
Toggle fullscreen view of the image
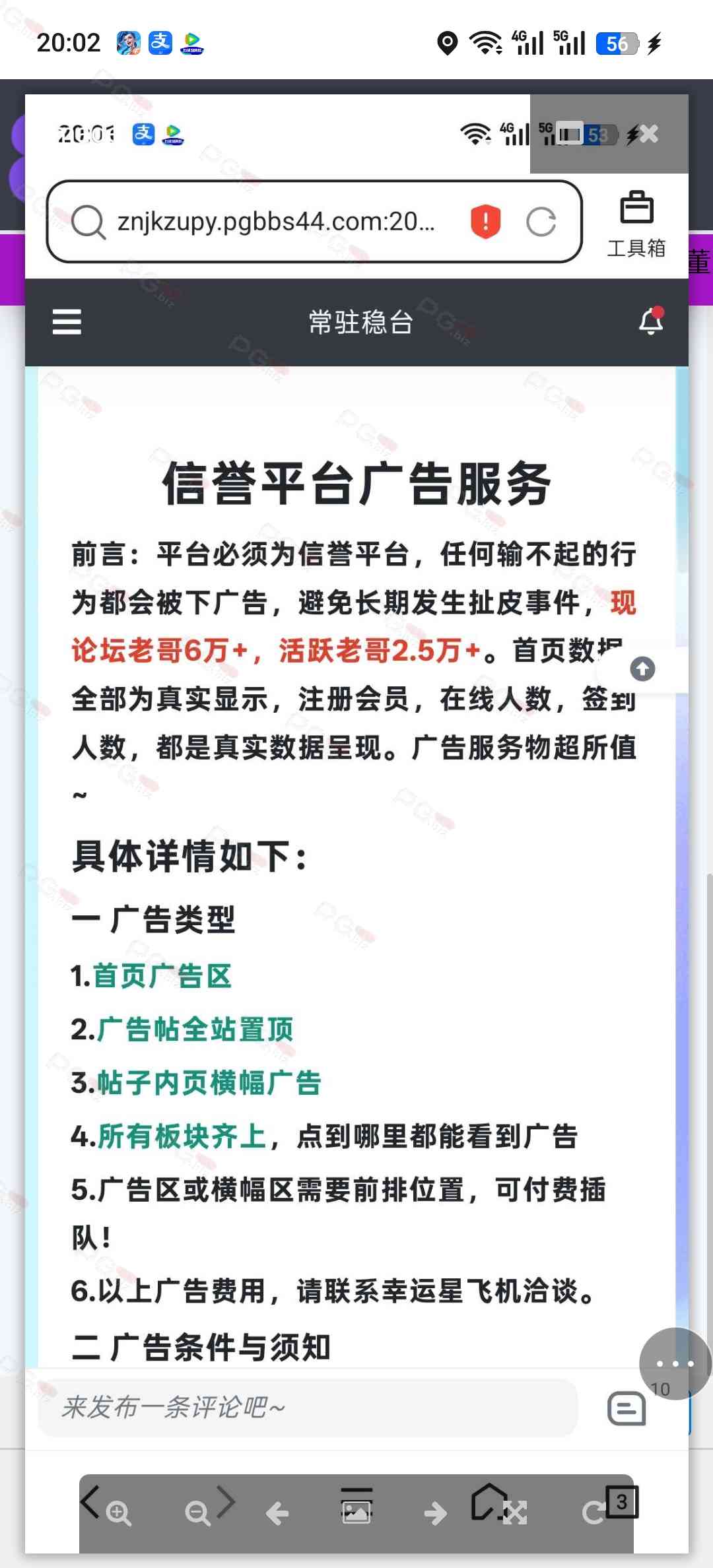tap(515, 1513)
